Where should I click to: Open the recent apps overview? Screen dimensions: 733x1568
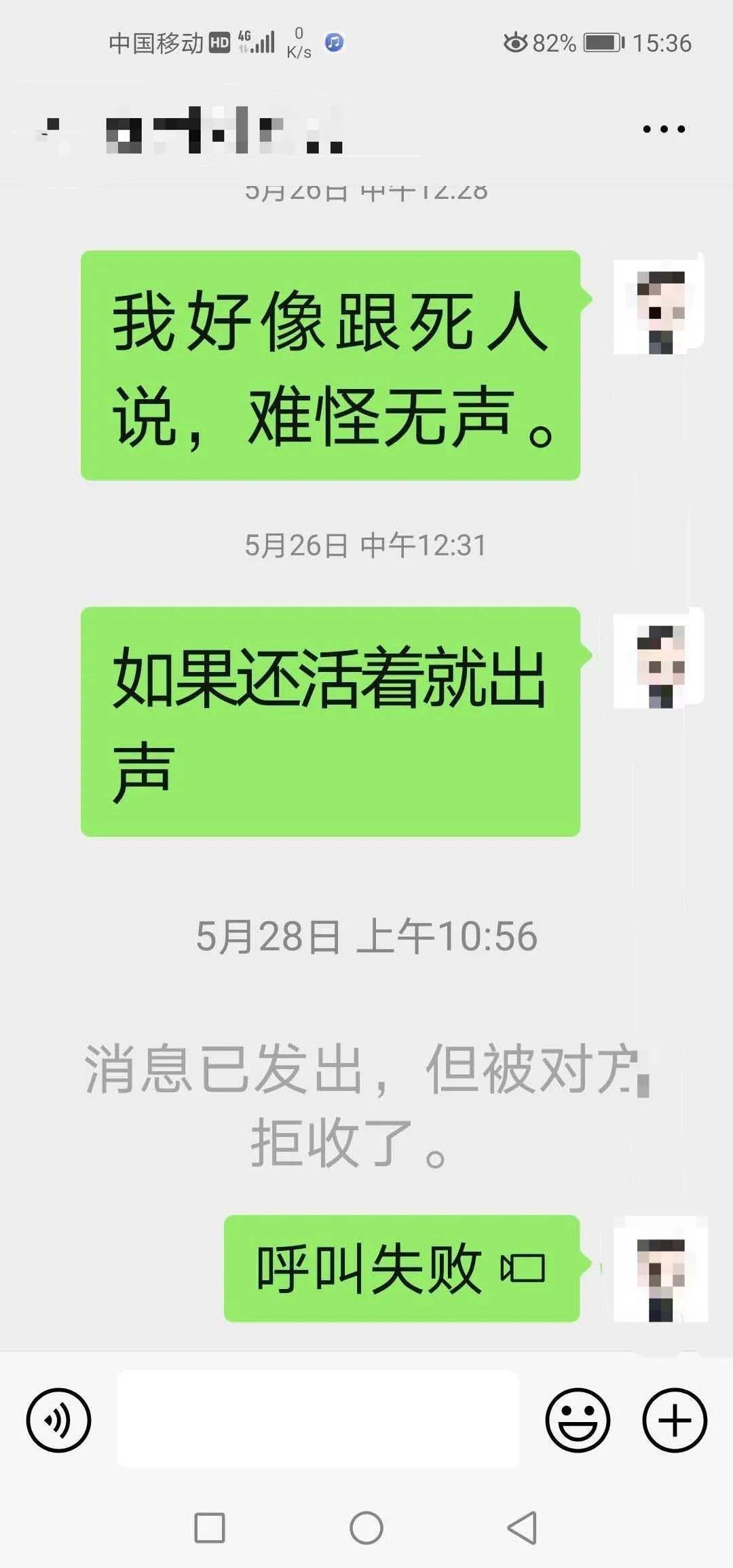[x=210, y=1528]
